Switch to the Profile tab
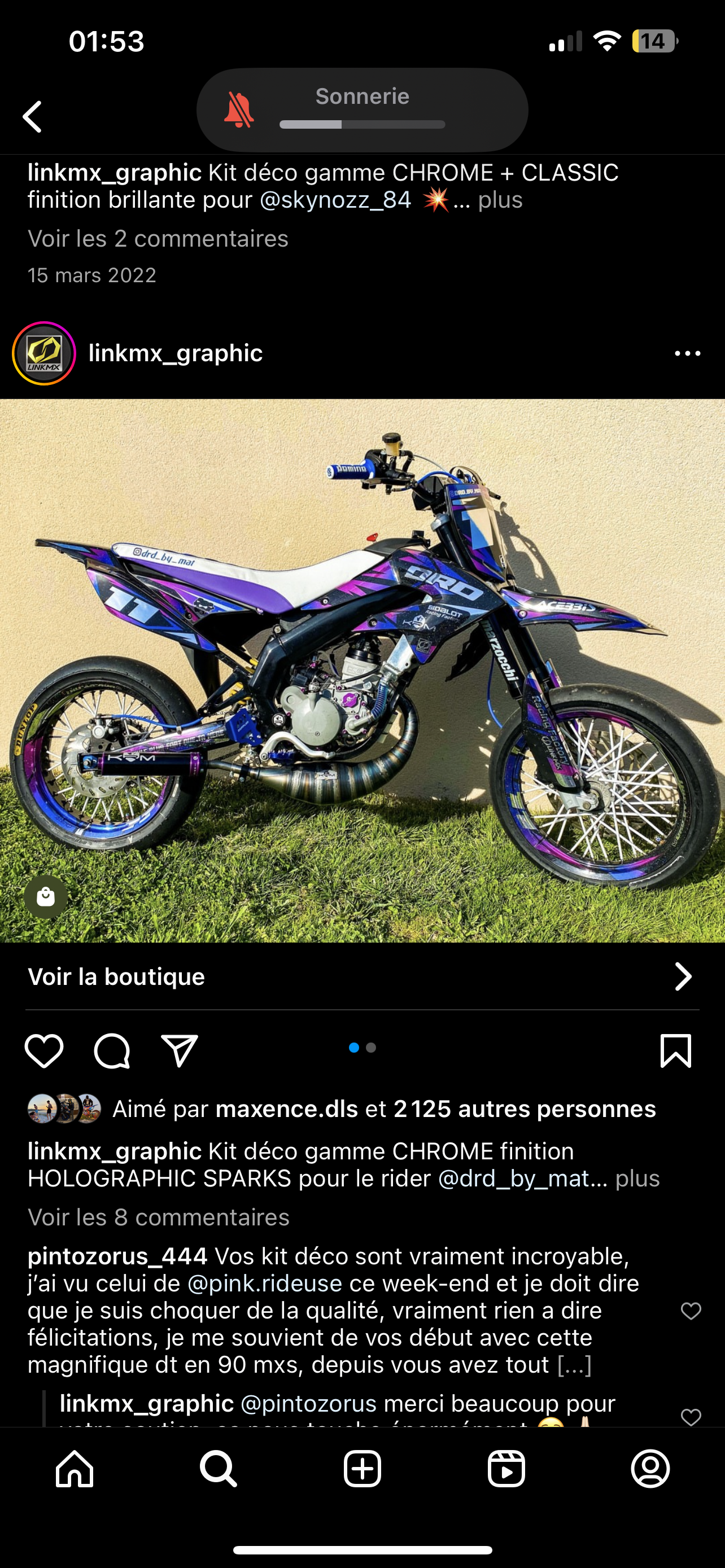The image size is (725, 1568). coord(650,1468)
